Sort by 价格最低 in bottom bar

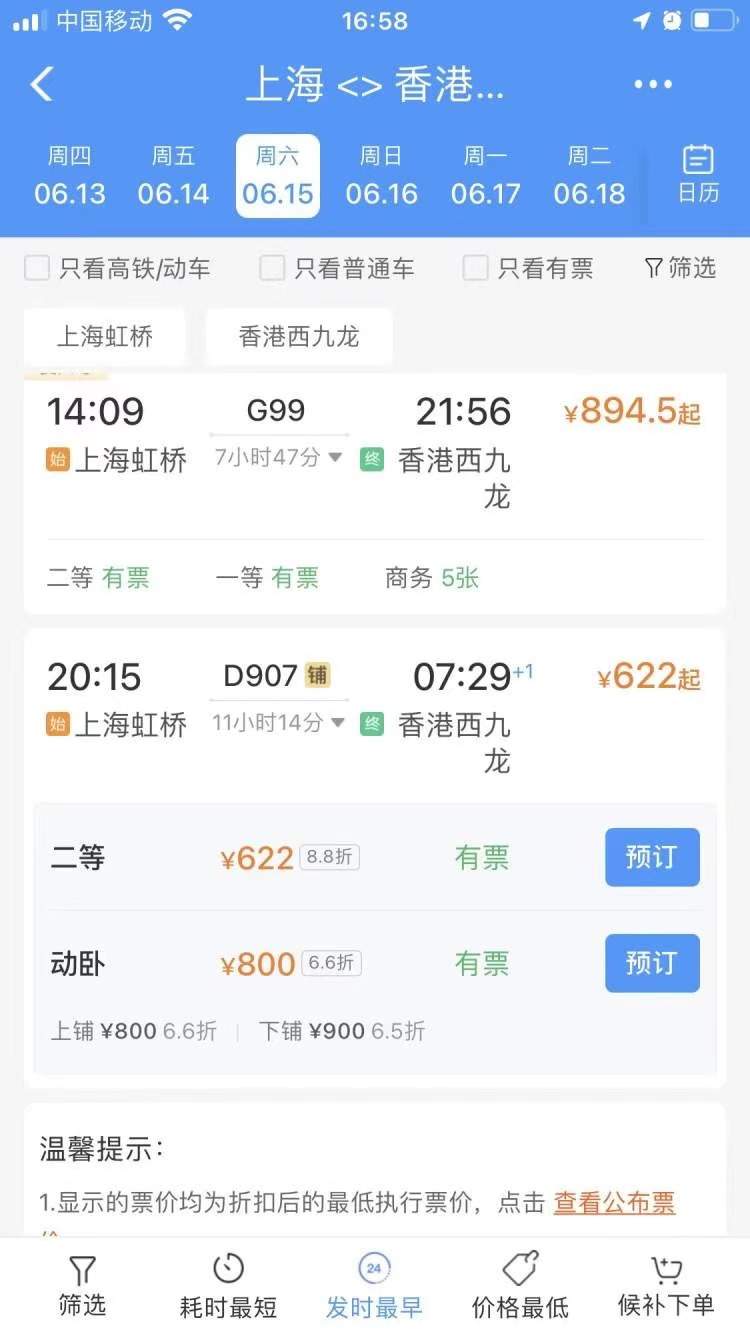(520, 1285)
